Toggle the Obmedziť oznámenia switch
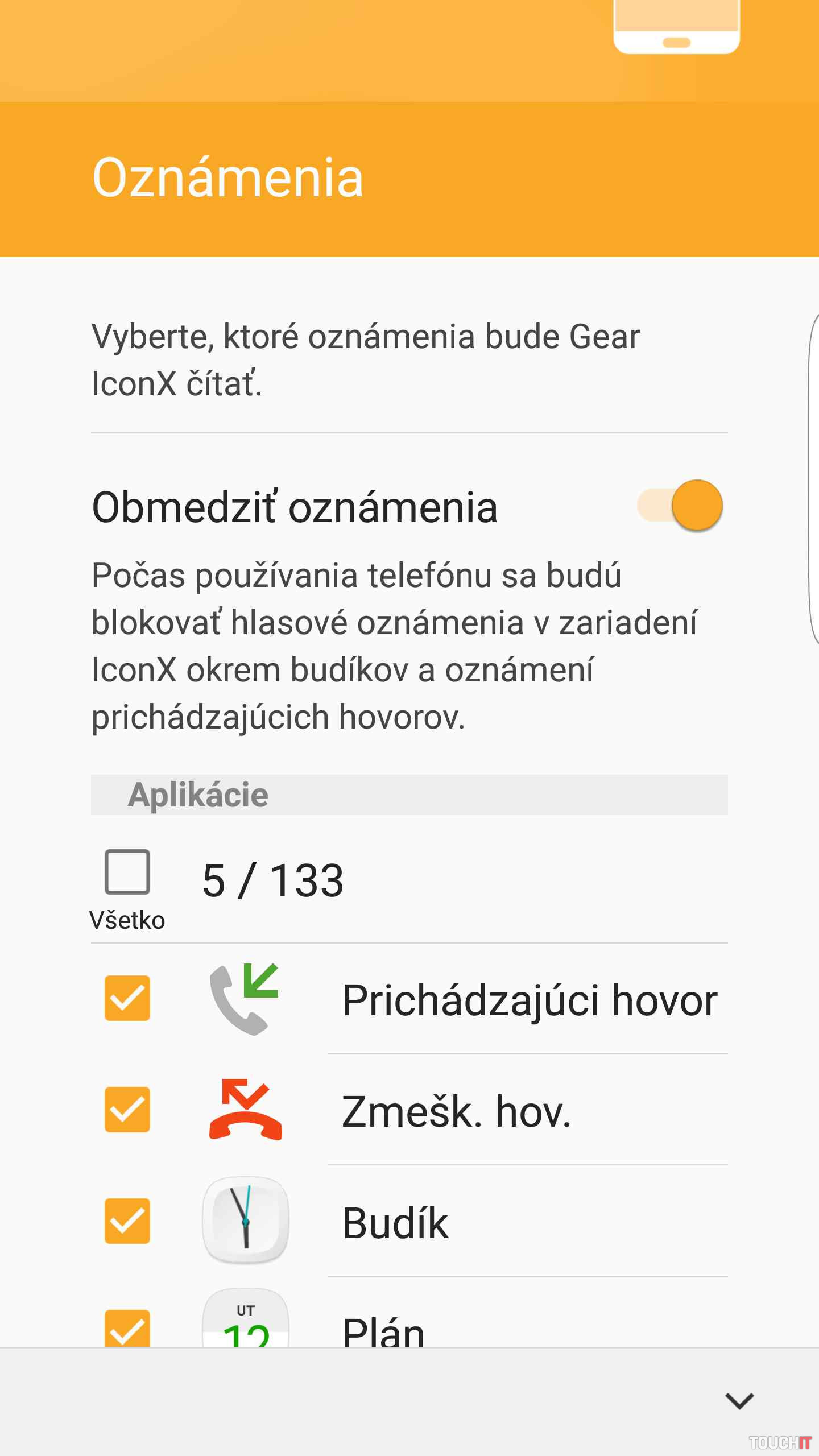The width and height of the screenshot is (819, 1456). pos(680,506)
